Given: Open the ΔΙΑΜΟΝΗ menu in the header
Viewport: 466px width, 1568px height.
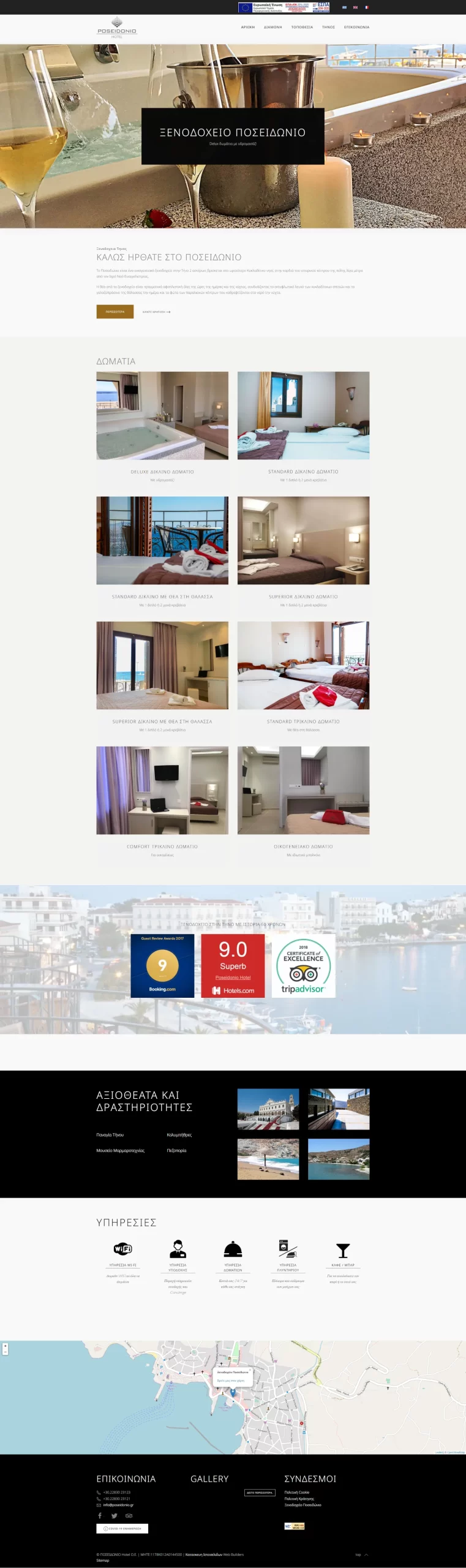Looking at the screenshot, I should coord(272,27).
